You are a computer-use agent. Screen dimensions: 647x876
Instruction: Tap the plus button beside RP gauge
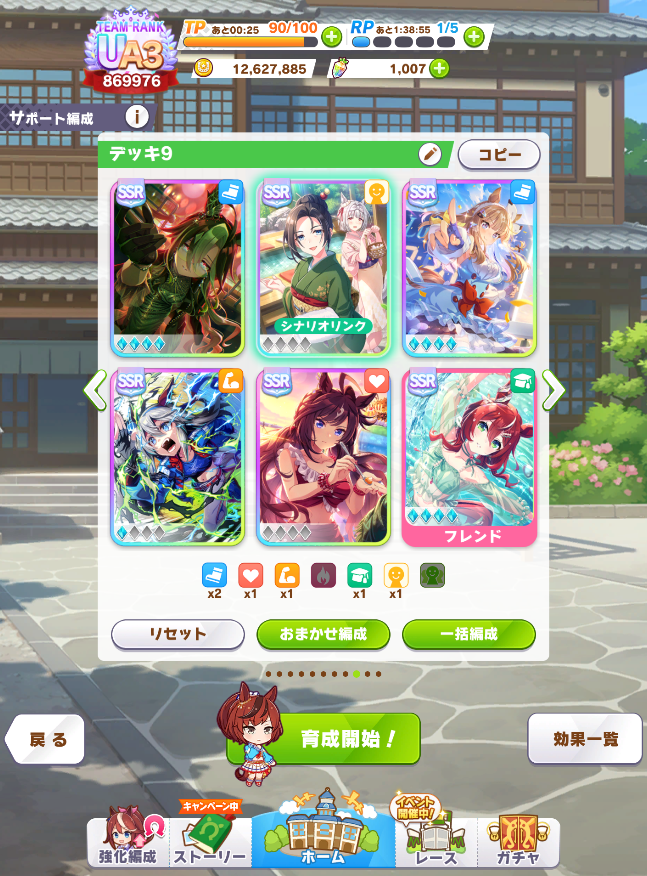[x=474, y=37]
